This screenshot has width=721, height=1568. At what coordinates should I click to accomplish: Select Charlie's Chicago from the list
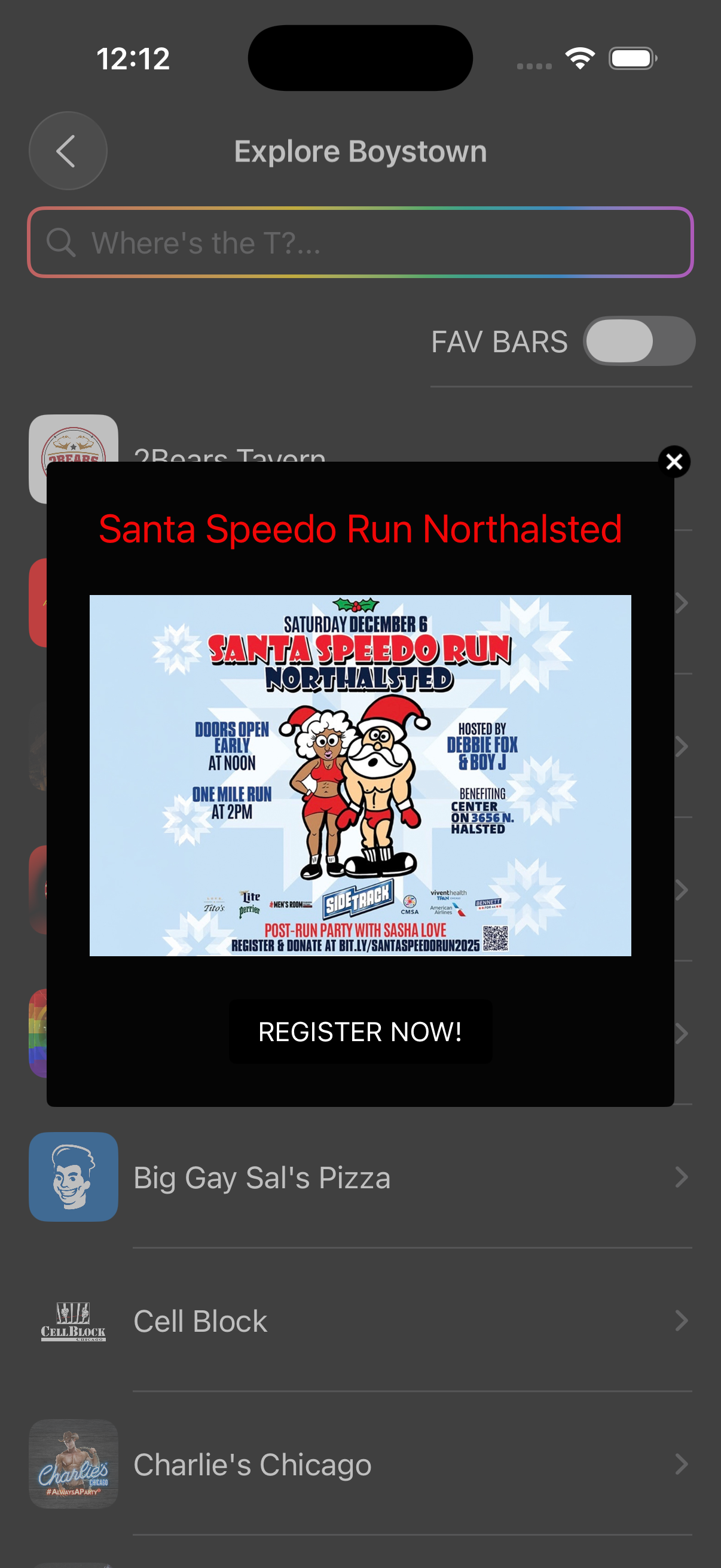pyautogui.click(x=360, y=1464)
